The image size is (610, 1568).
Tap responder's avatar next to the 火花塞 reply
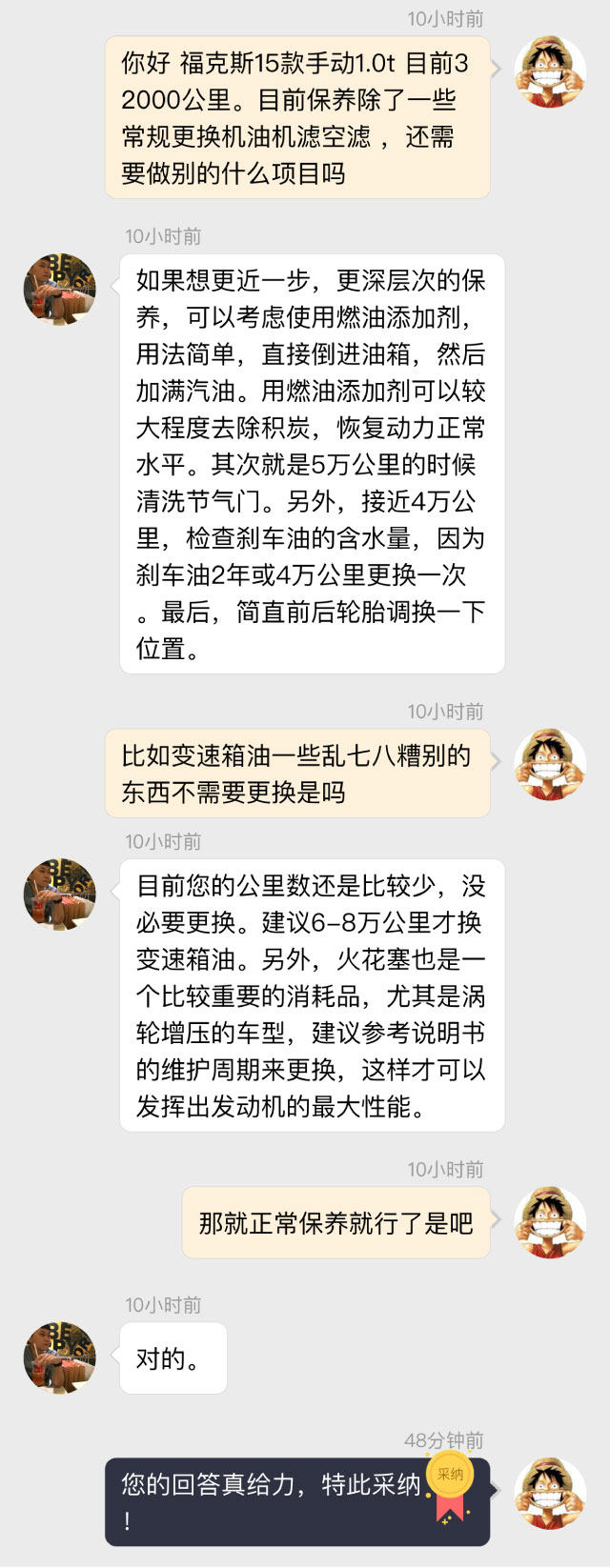59,895
